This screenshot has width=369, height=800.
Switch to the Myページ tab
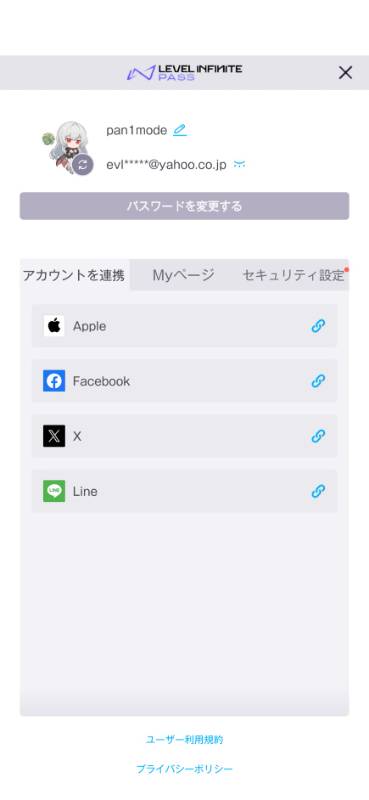coord(184,276)
